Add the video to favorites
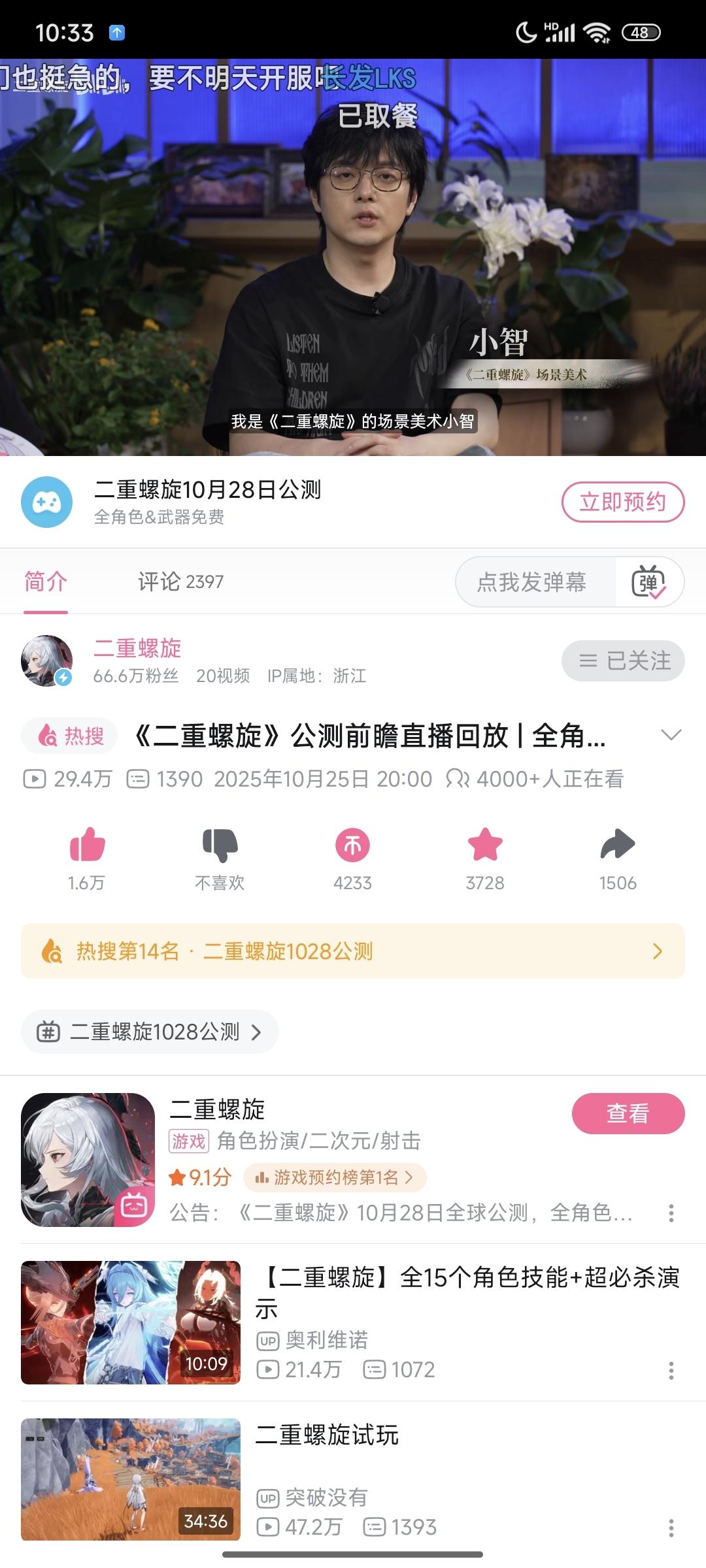This screenshot has height=1568, width=706. click(485, 845)
